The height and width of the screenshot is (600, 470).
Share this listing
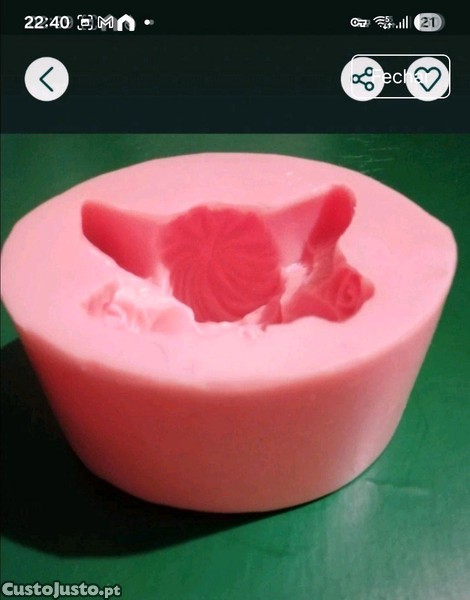[362, 79]
